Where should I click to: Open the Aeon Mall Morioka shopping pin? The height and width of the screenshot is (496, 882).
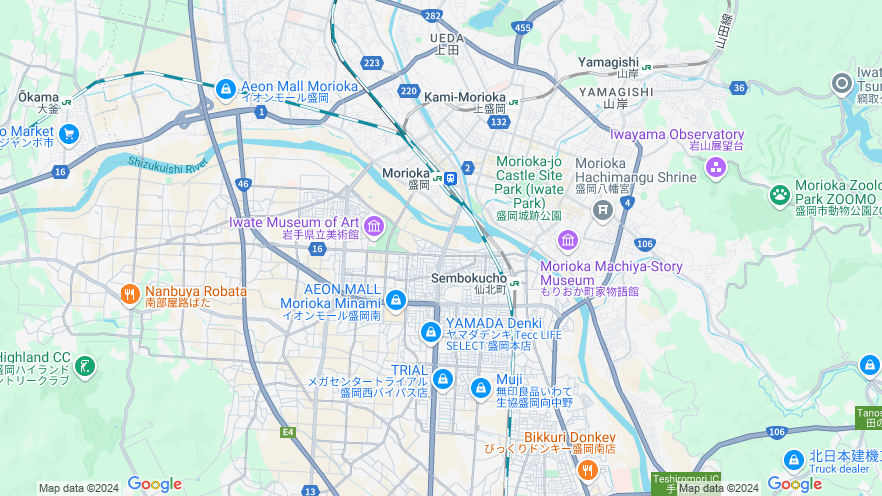[226, 90]
